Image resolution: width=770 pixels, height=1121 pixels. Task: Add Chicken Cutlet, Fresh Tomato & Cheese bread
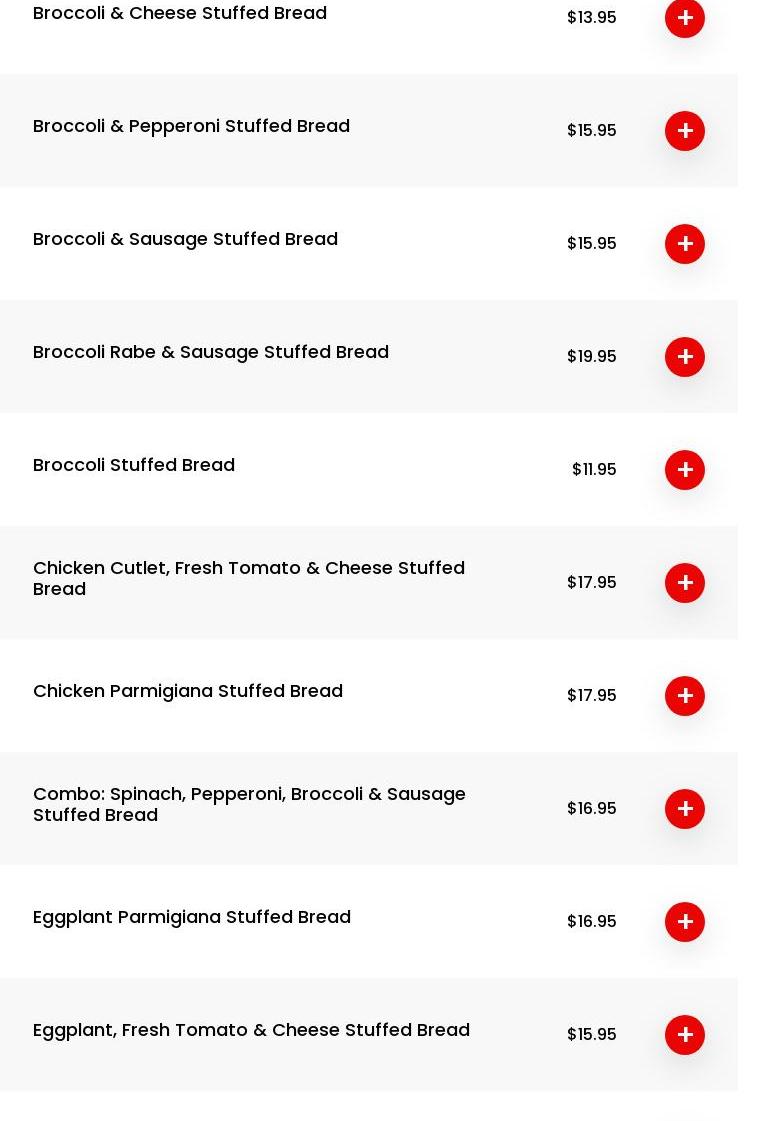coord(685,583)
